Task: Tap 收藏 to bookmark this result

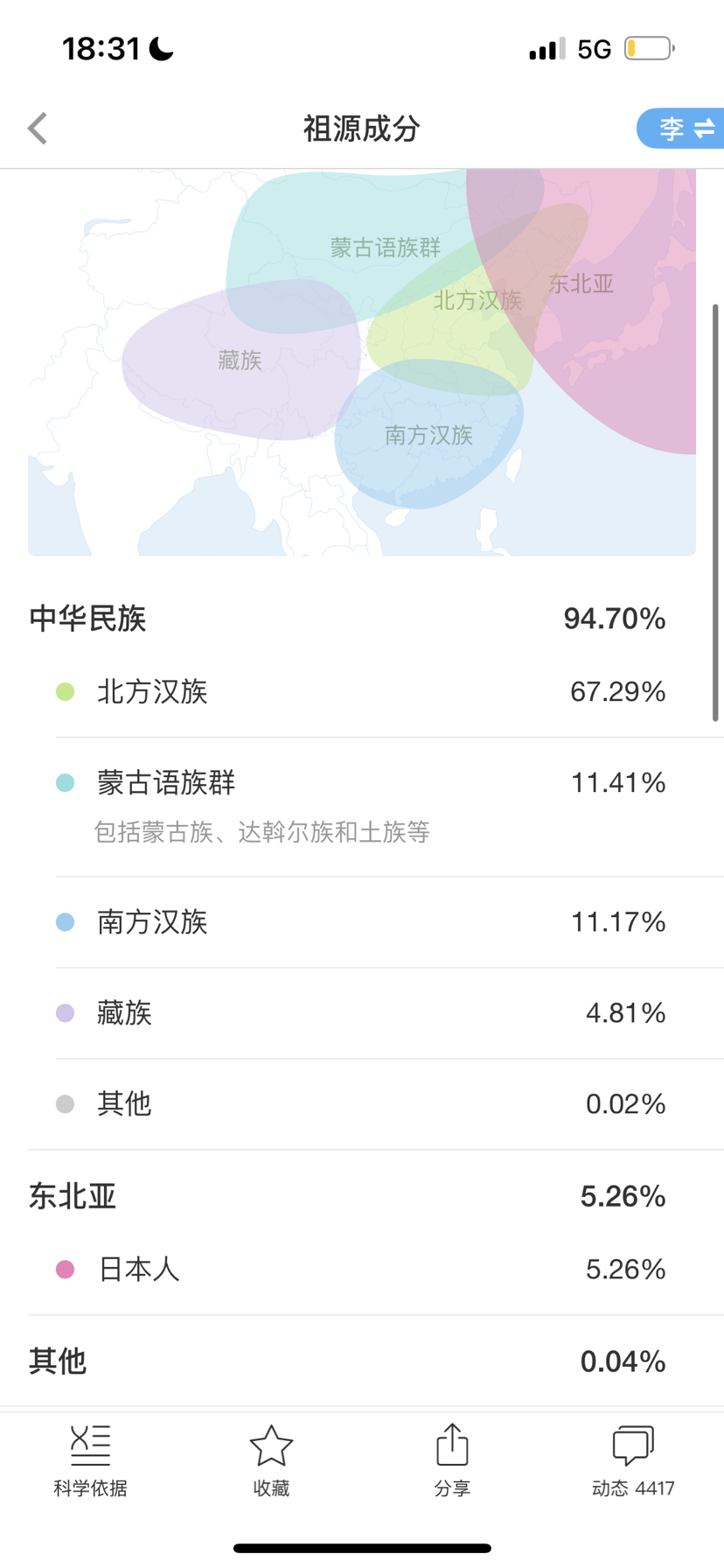Action: click(271, 1460)
